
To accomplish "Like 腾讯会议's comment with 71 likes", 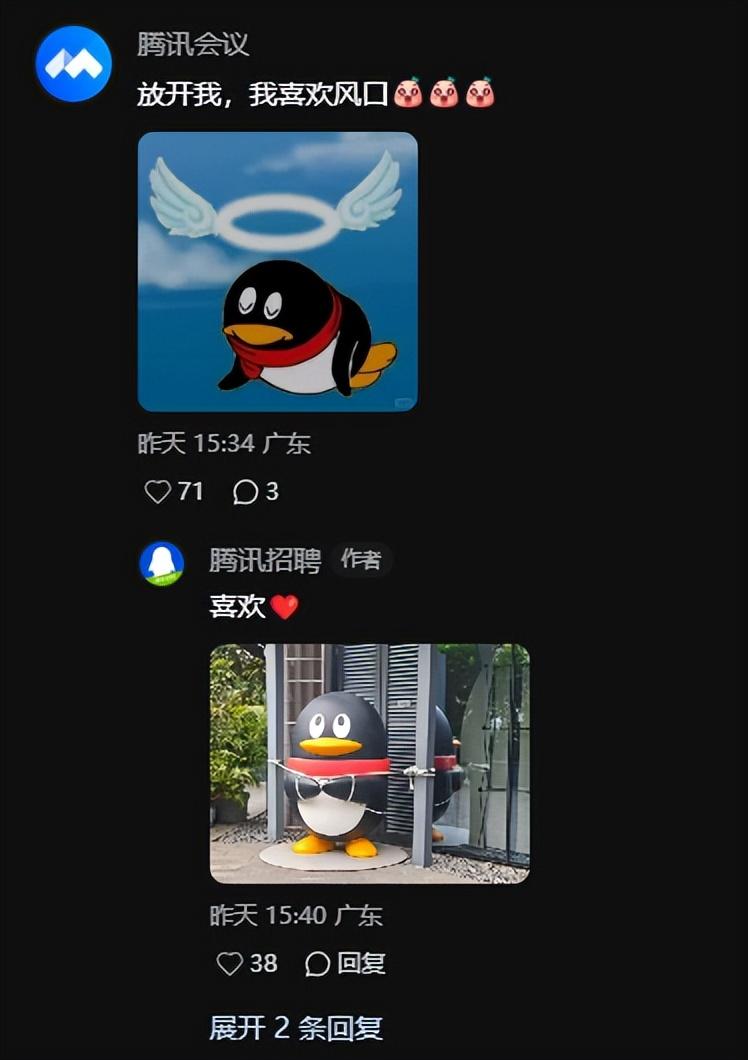I will 159,491.
